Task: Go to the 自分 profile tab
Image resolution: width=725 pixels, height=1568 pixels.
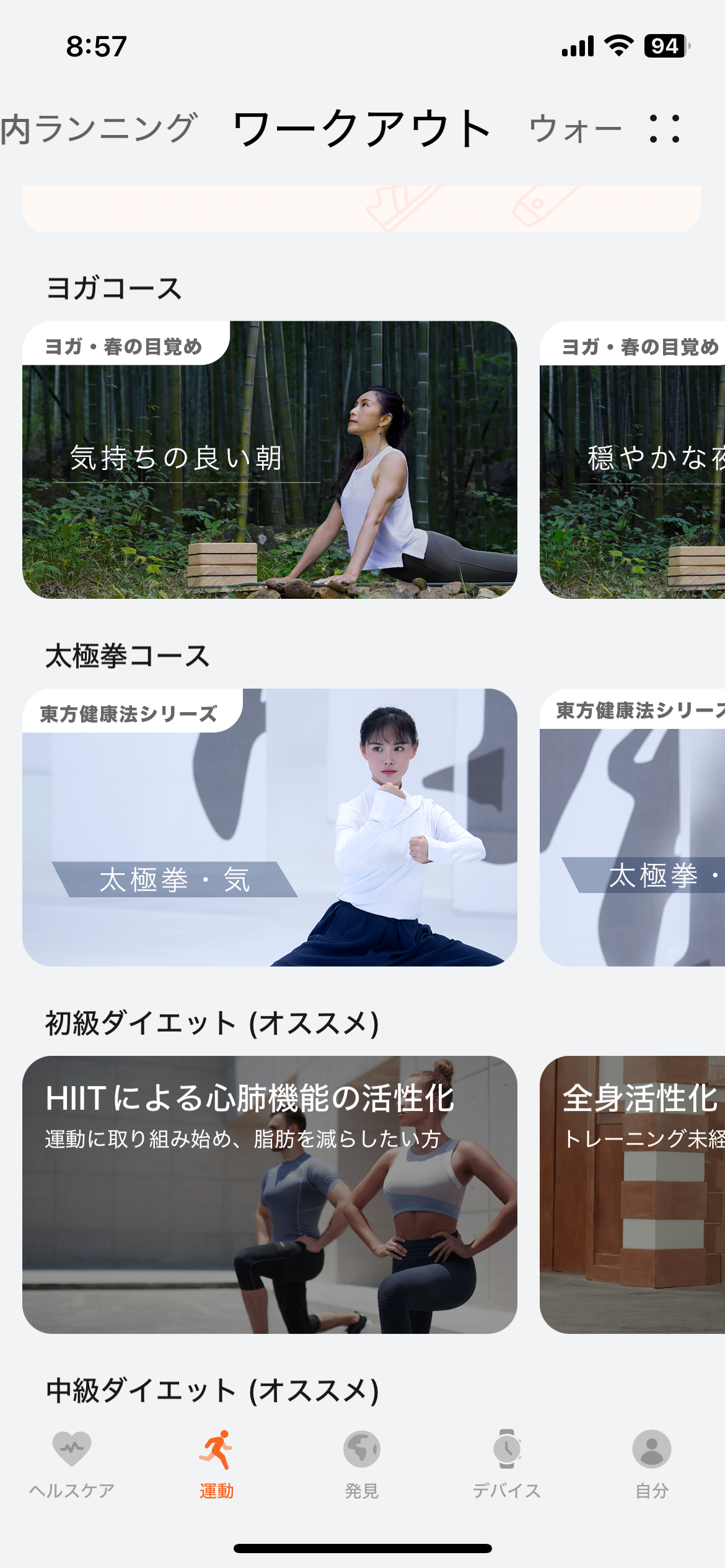Action: click(652, 1463)
